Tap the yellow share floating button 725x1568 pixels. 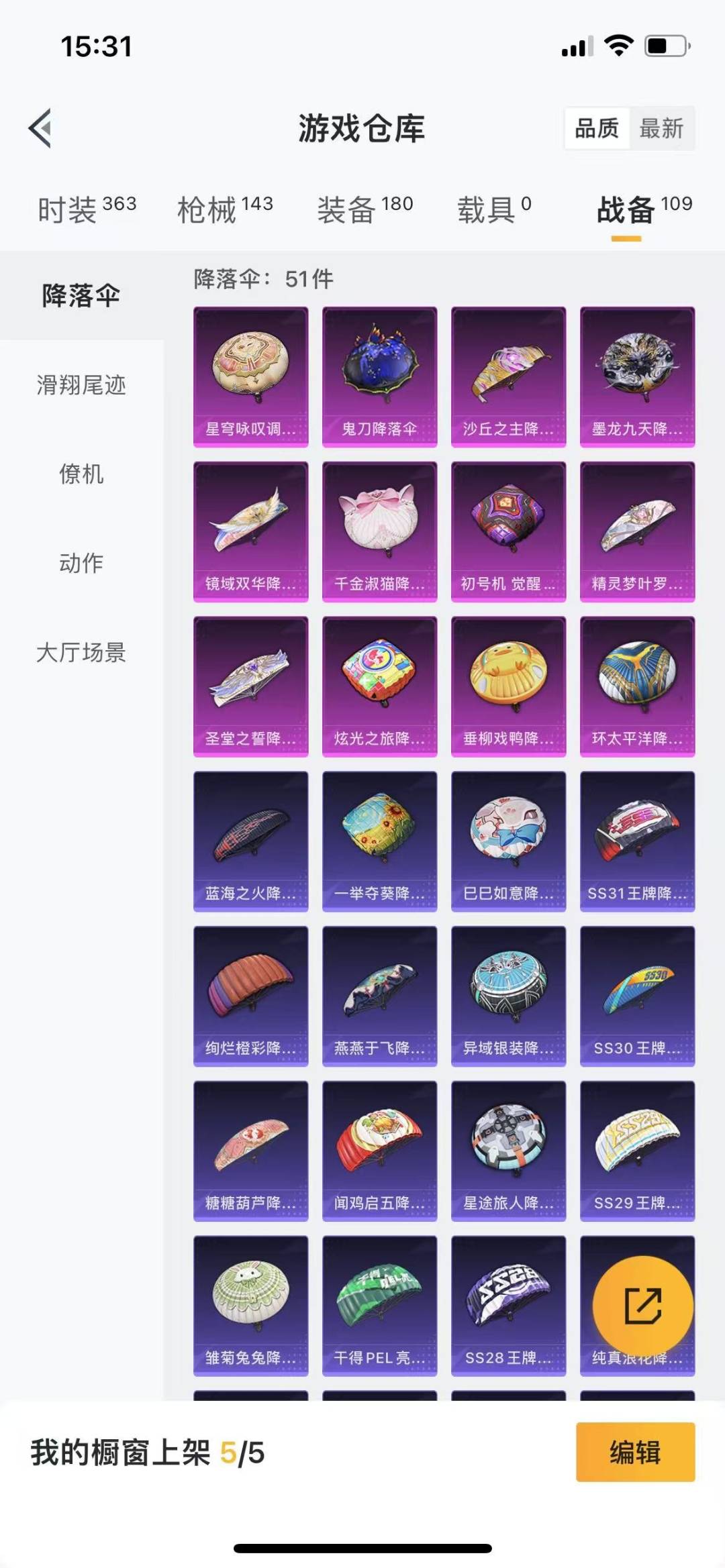[x=642, y=1306]
